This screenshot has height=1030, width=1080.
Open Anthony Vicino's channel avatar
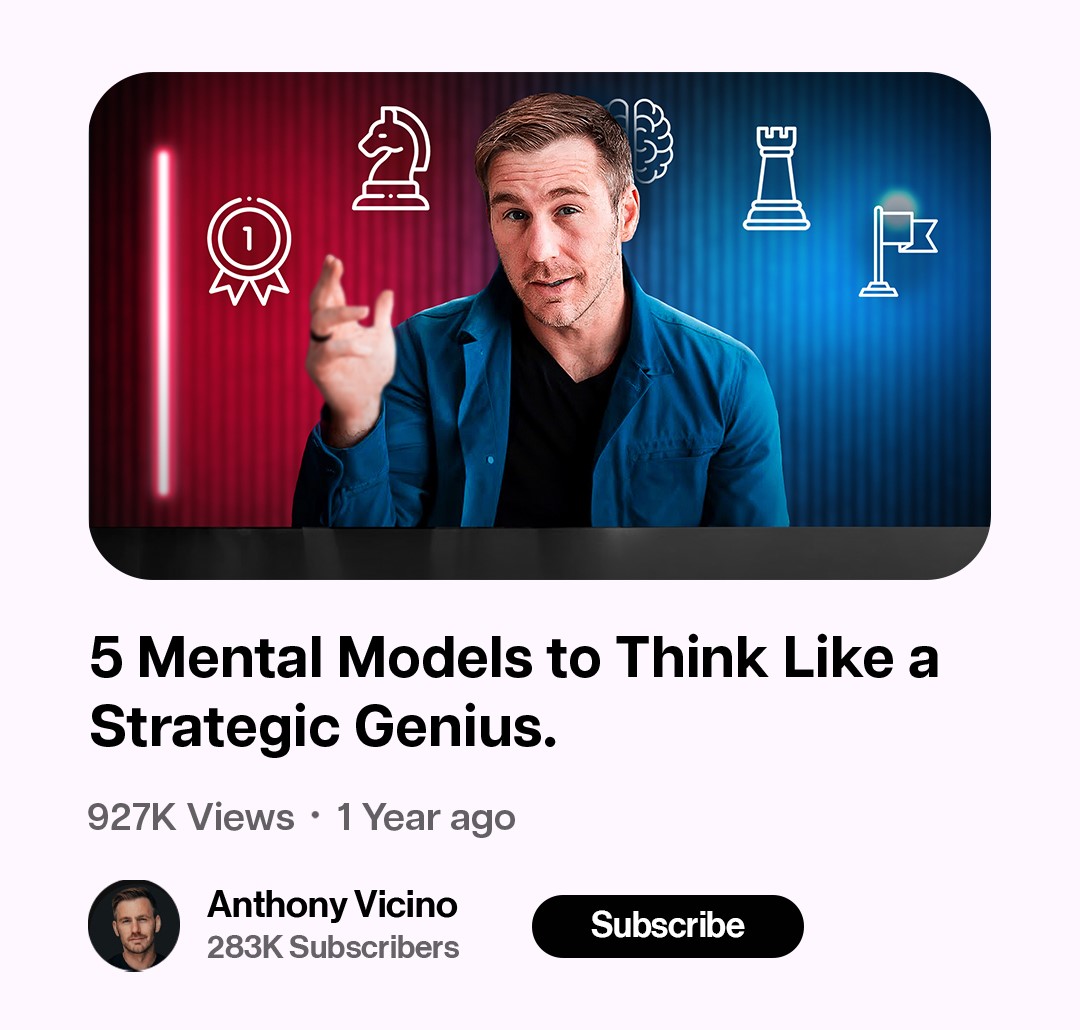(x=134, y=926)
